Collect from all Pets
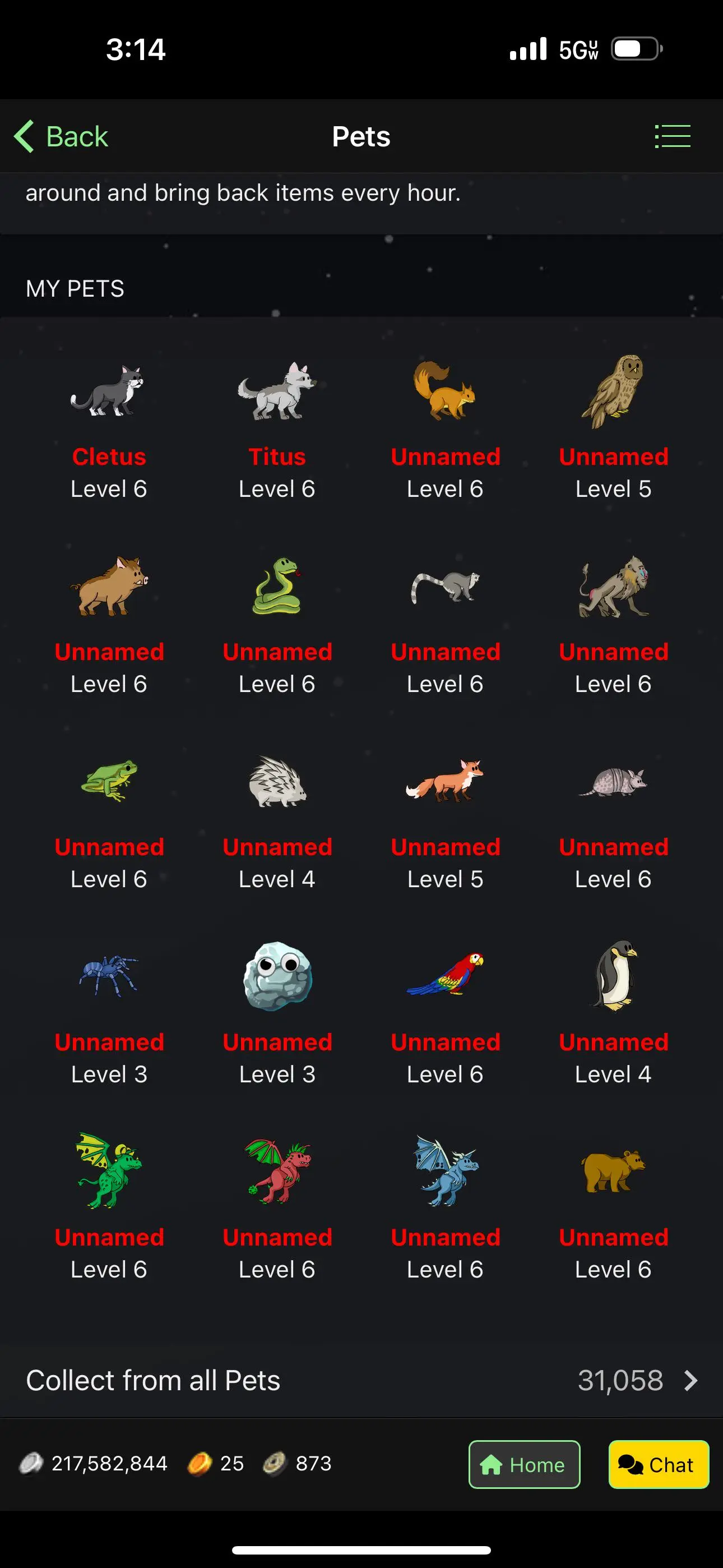 [x=361, y=1381]
